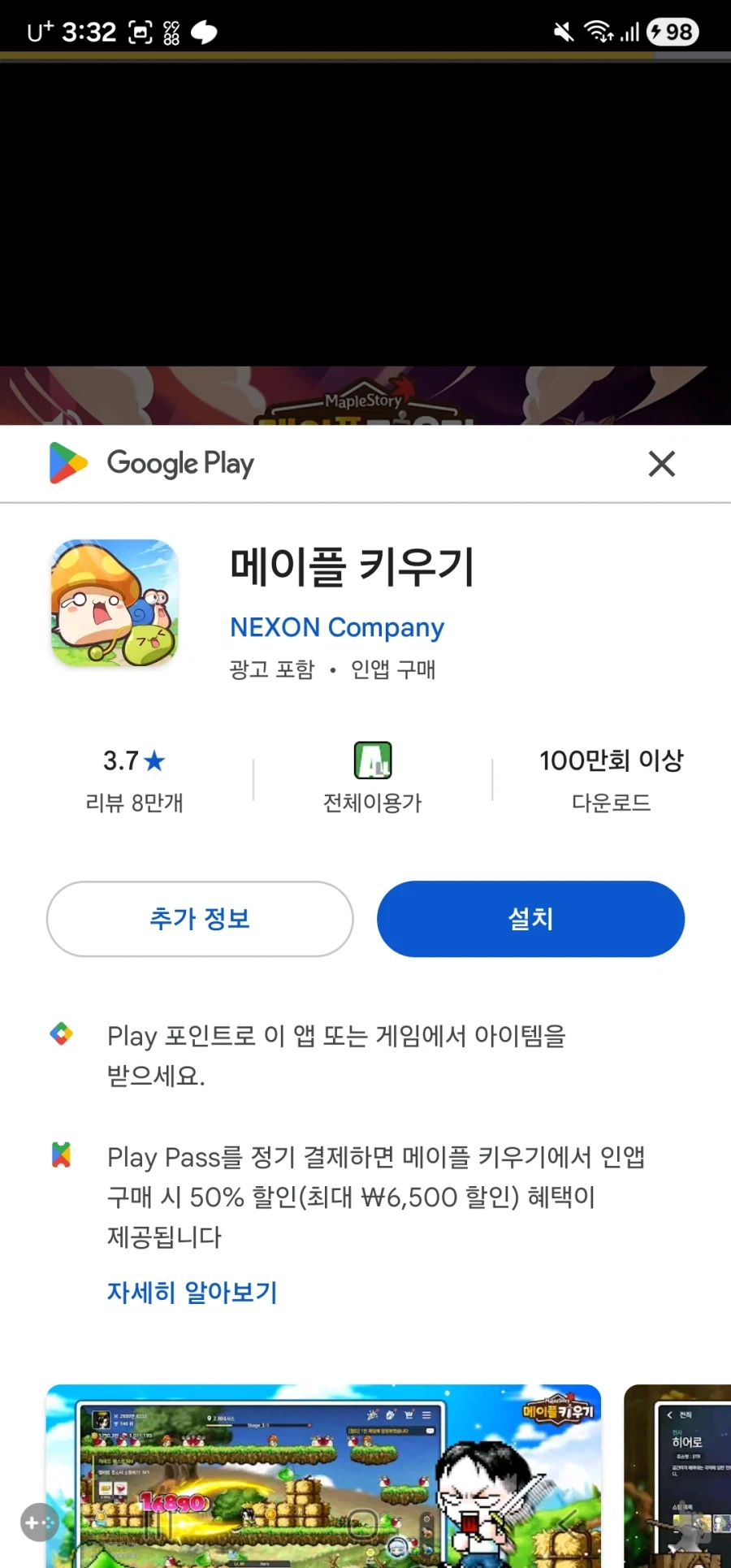Select the 리뷰 8만개 review count
The height and width of the screenshot is (1568, 731).
(135, 803)
